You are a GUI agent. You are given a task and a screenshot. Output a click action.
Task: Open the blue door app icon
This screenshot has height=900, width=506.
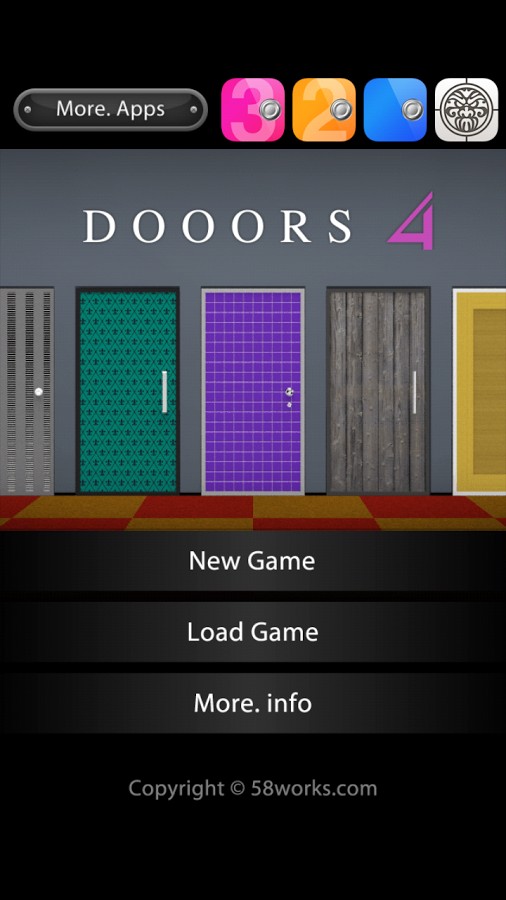pyautogui.click(x=395, y=110)
